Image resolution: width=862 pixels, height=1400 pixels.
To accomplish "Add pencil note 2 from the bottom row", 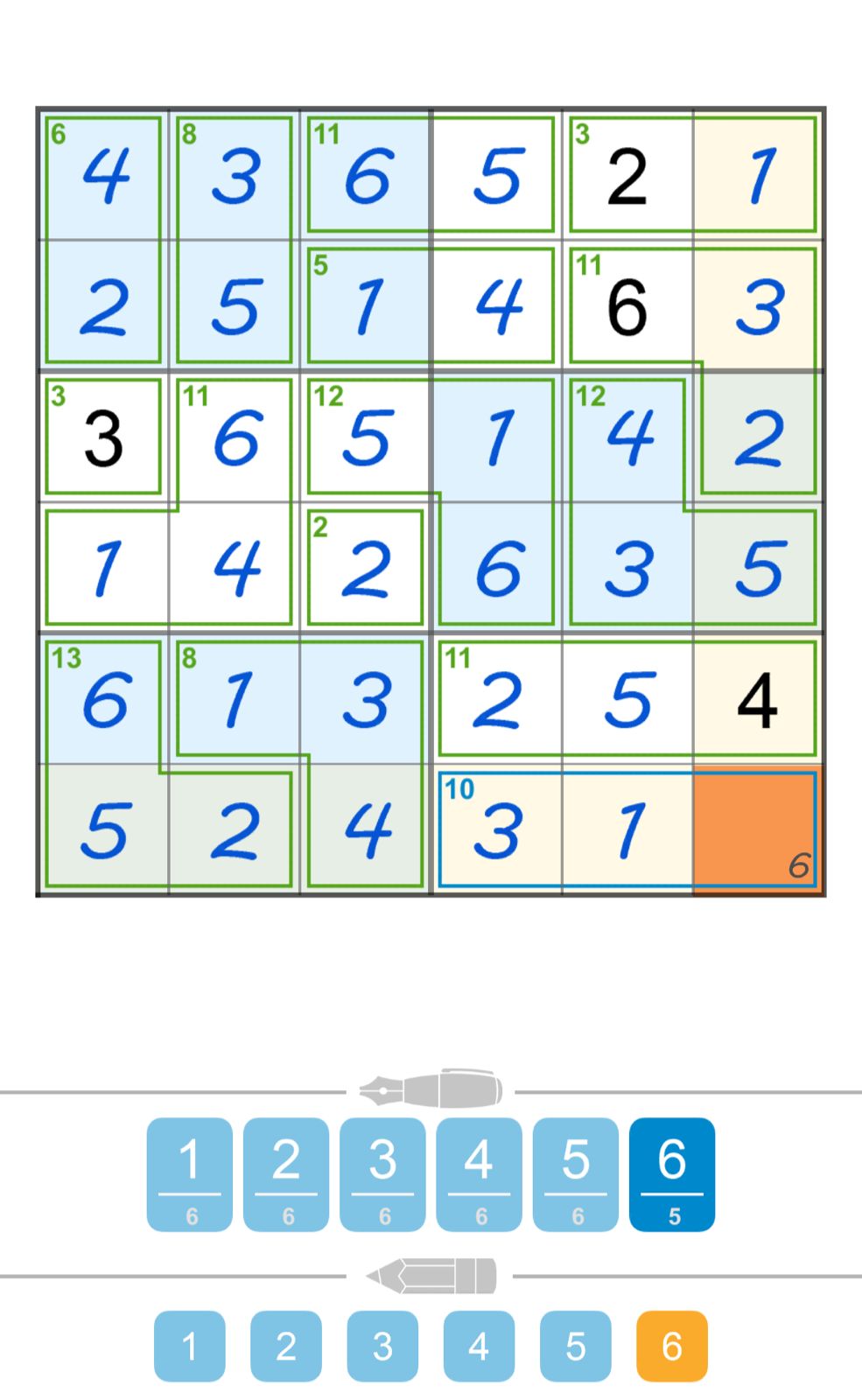I will click(x=286, y=1346).
